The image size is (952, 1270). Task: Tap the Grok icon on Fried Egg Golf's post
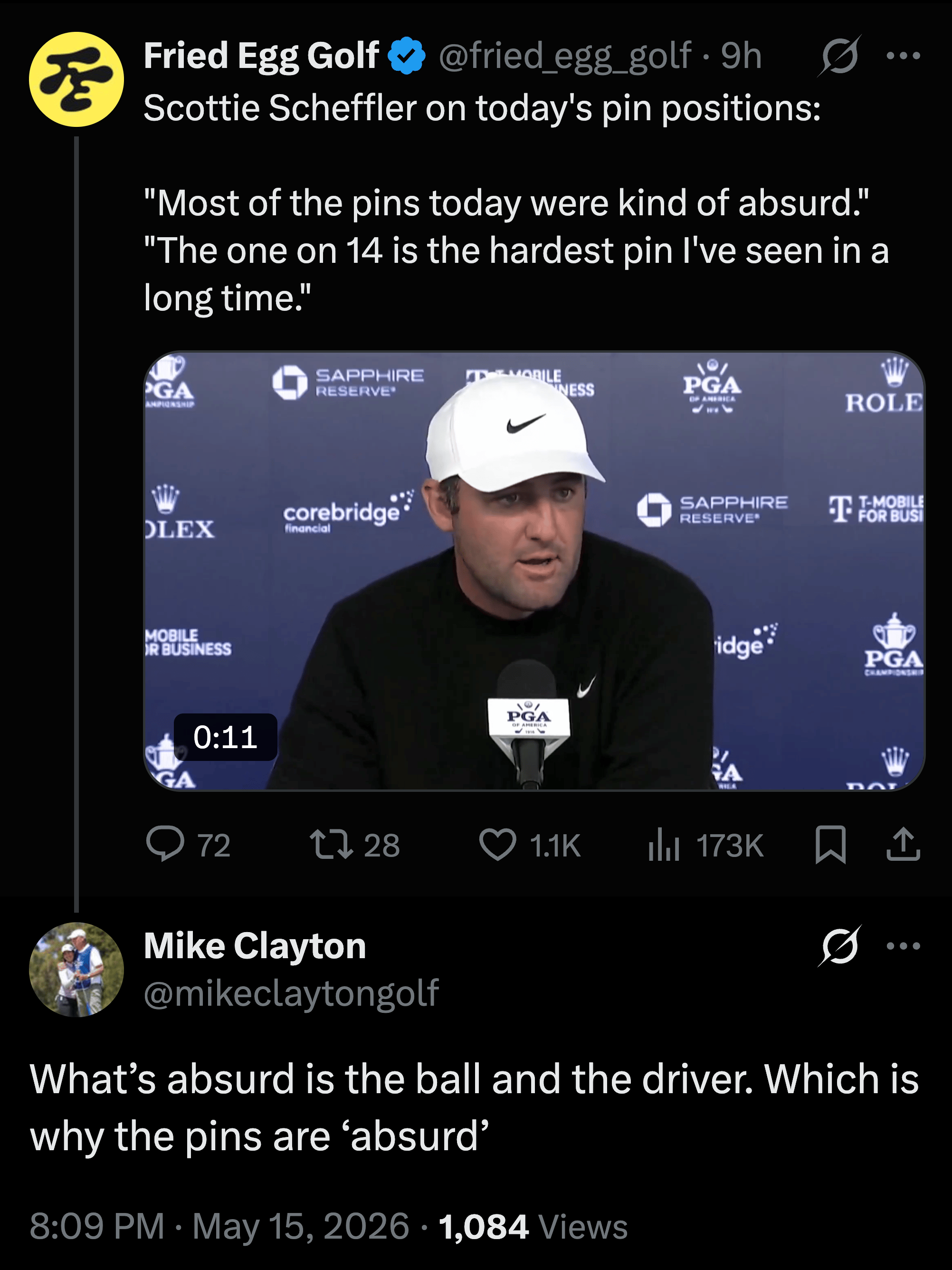[x=839, y=56]
